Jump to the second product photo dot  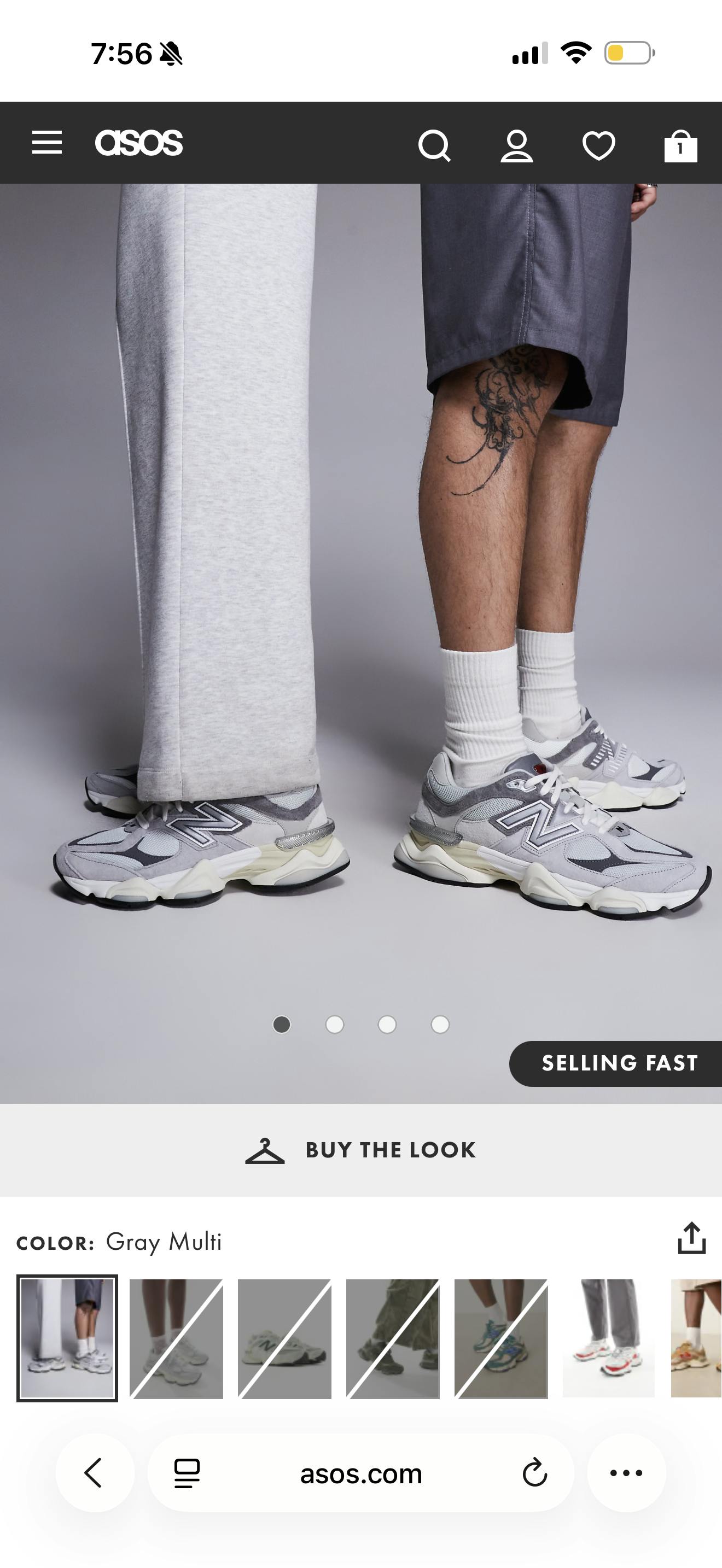[334, 1025]
